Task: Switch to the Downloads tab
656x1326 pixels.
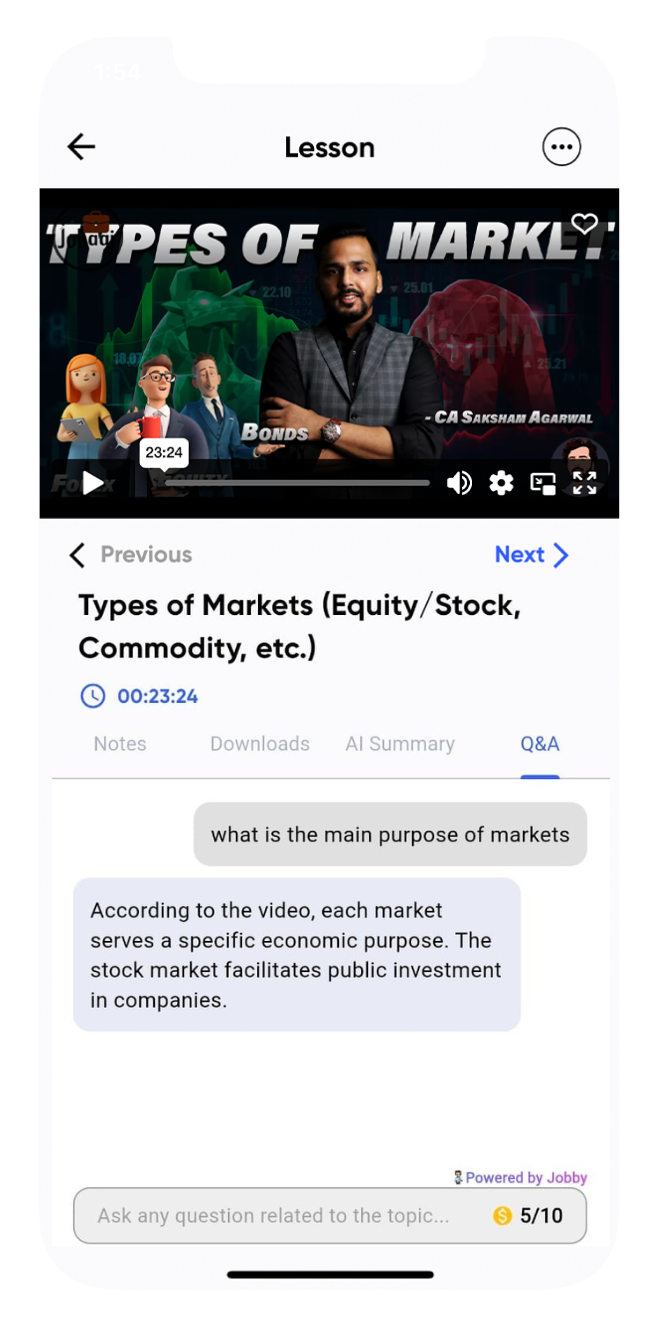Action: pyautogui.click(x=260, y=744)
